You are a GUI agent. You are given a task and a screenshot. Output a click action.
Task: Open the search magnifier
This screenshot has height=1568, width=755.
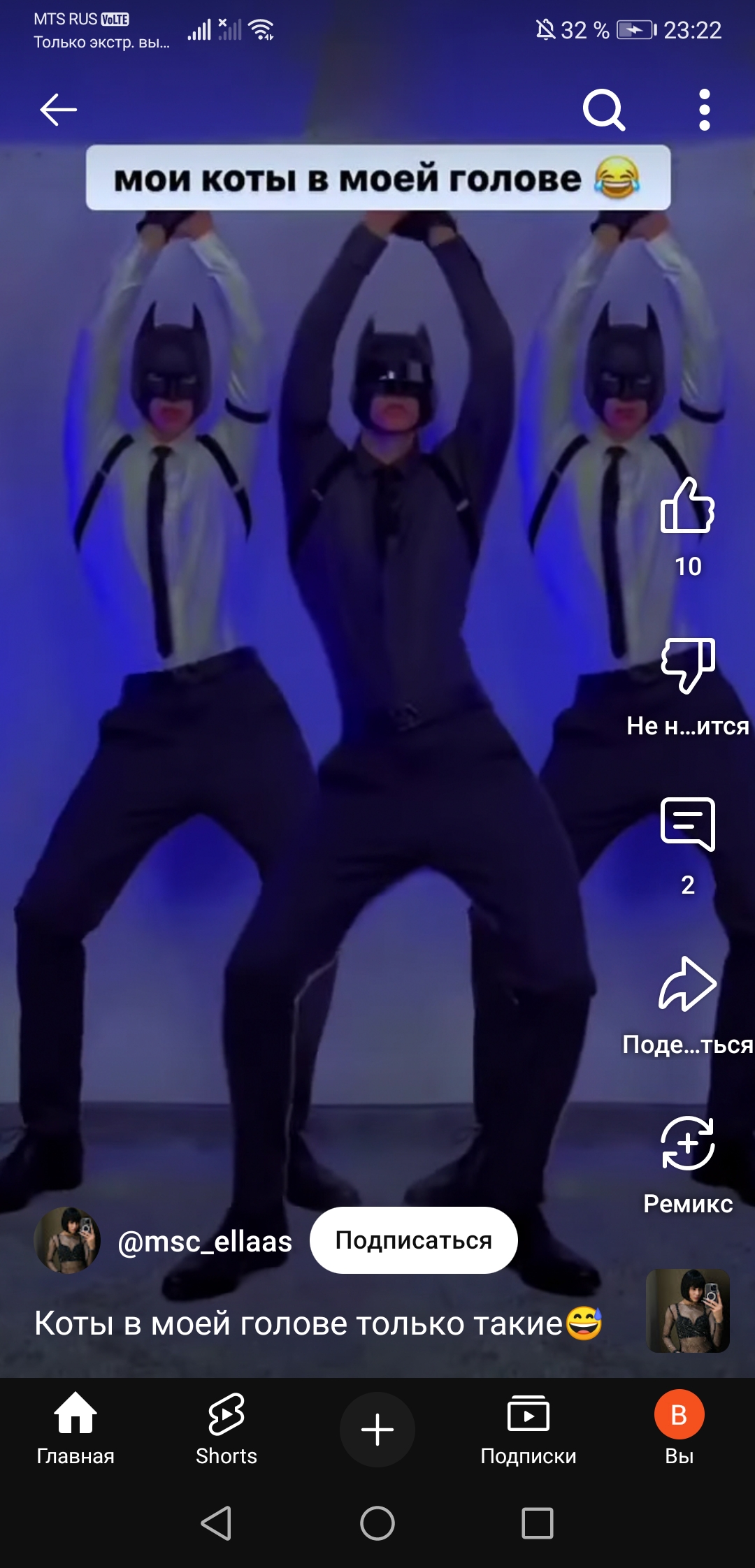point(603,110)
